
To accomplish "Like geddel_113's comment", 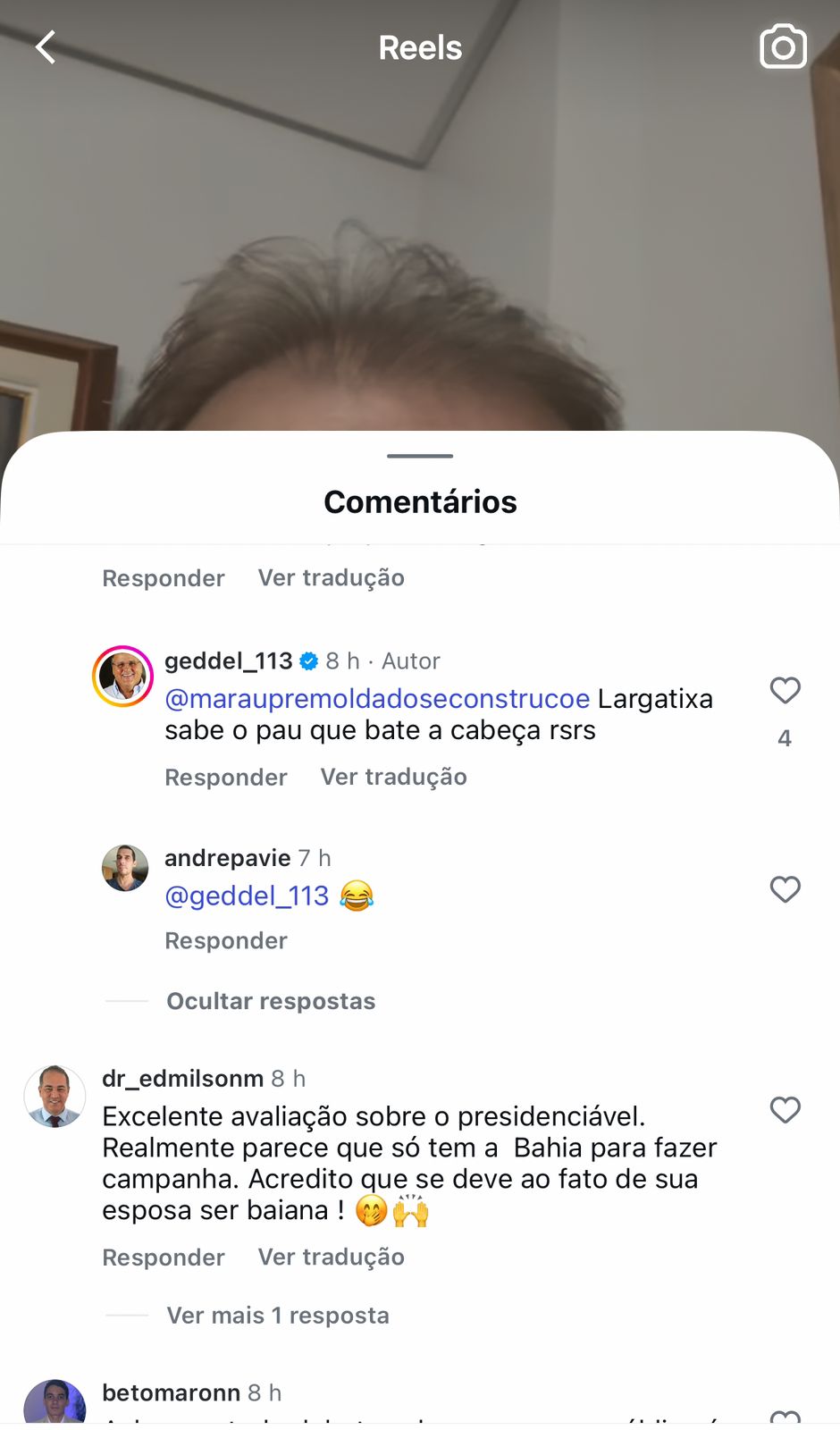I will (785, 690).
